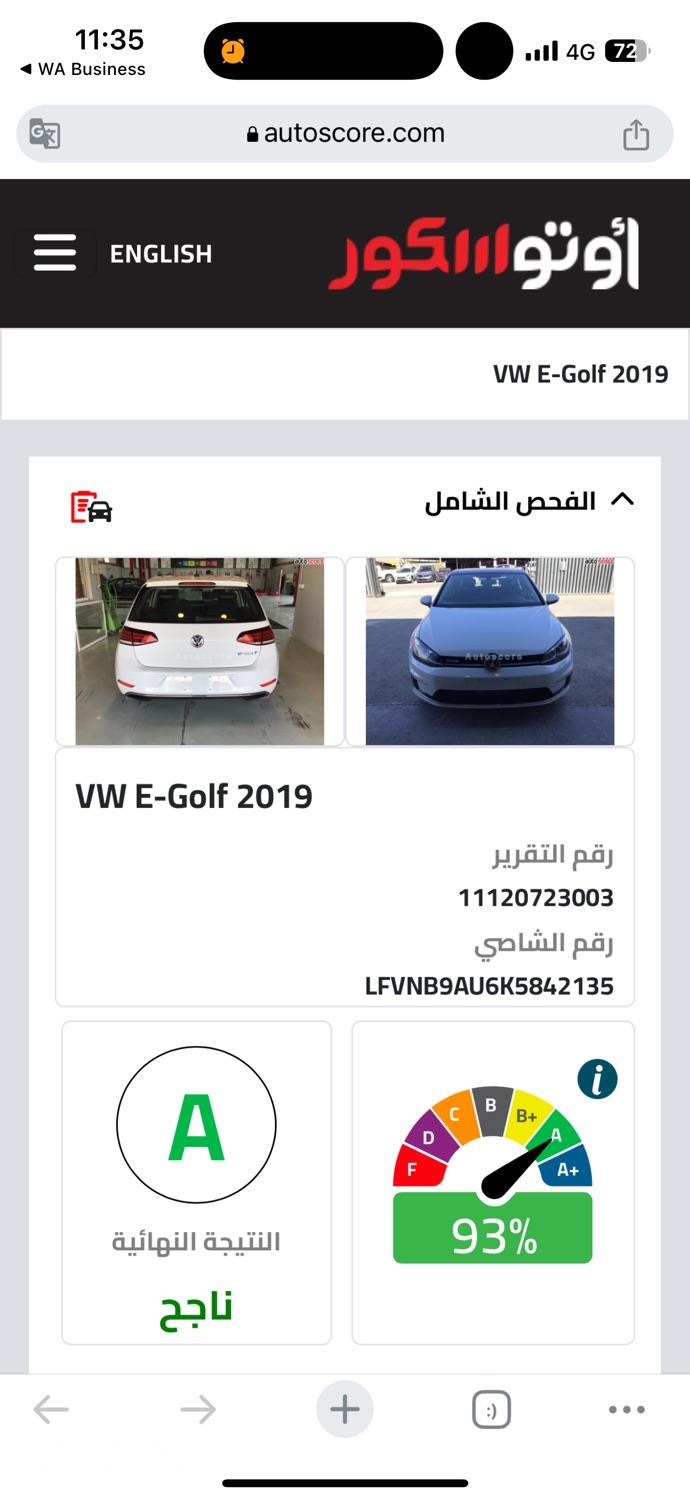This screenshot has width=690, height=1500.
Task: Open the front photo of the car
Action: (490, 651)
